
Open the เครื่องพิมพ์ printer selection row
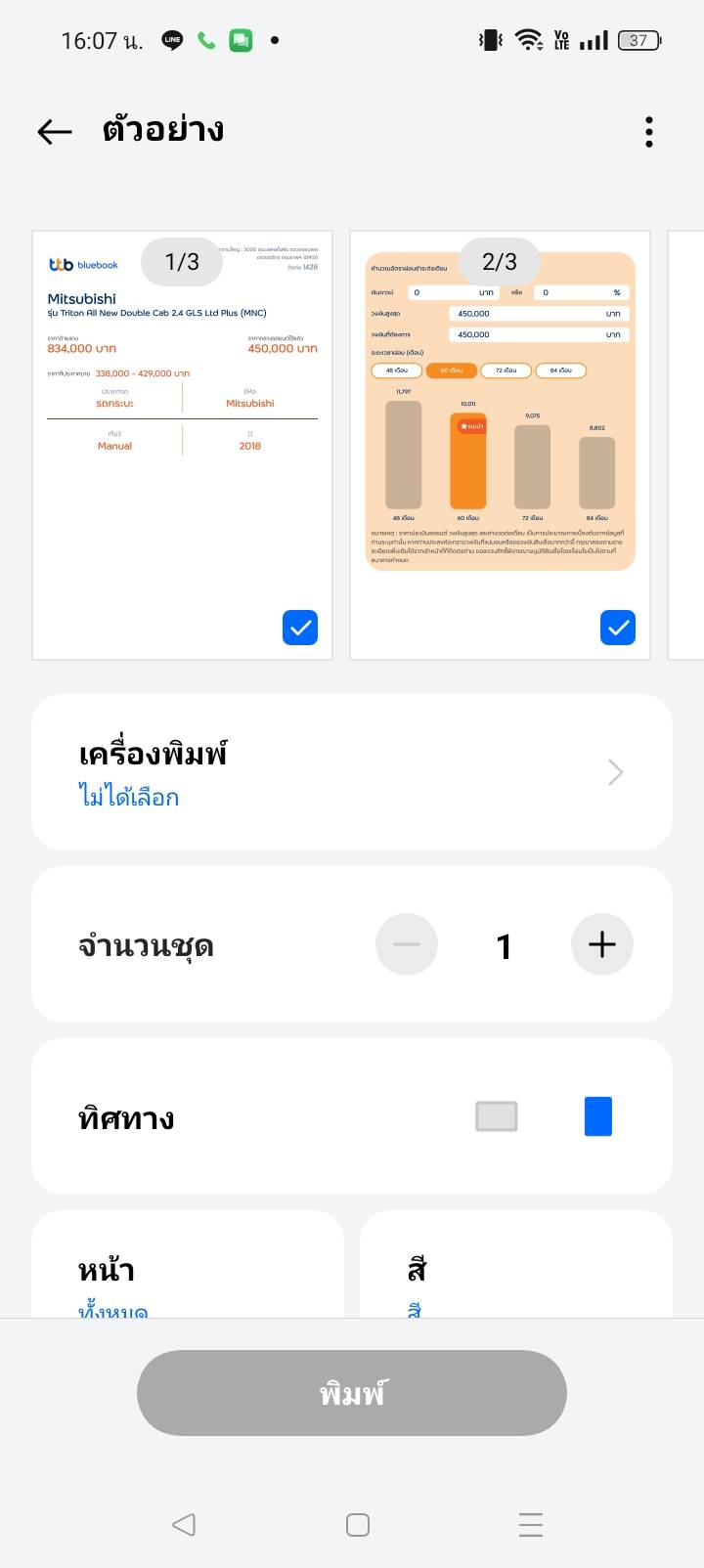coord(352,772)
